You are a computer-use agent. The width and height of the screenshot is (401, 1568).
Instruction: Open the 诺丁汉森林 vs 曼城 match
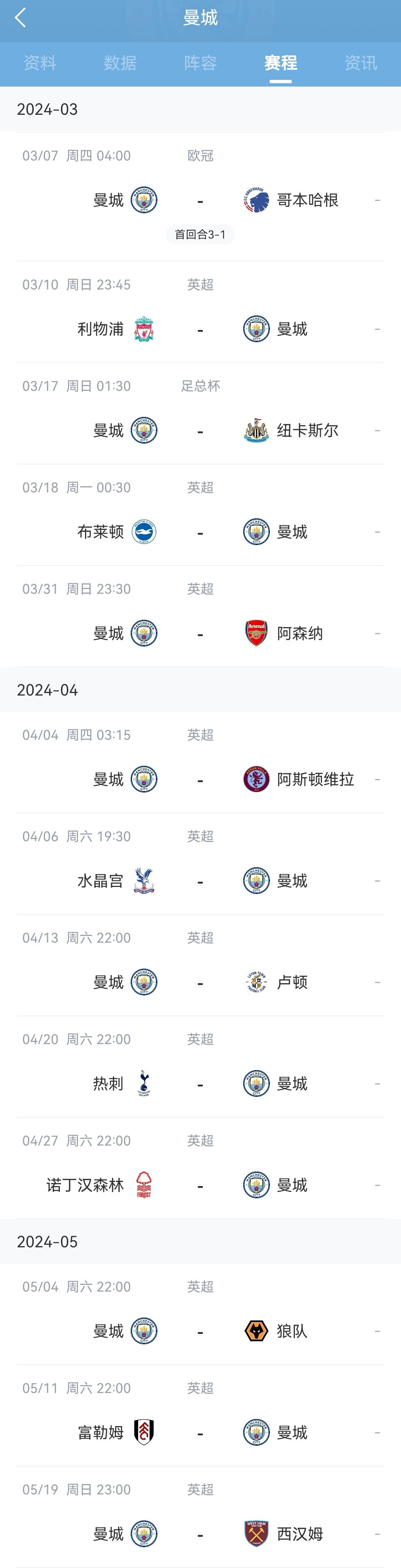click(200, 1185)
